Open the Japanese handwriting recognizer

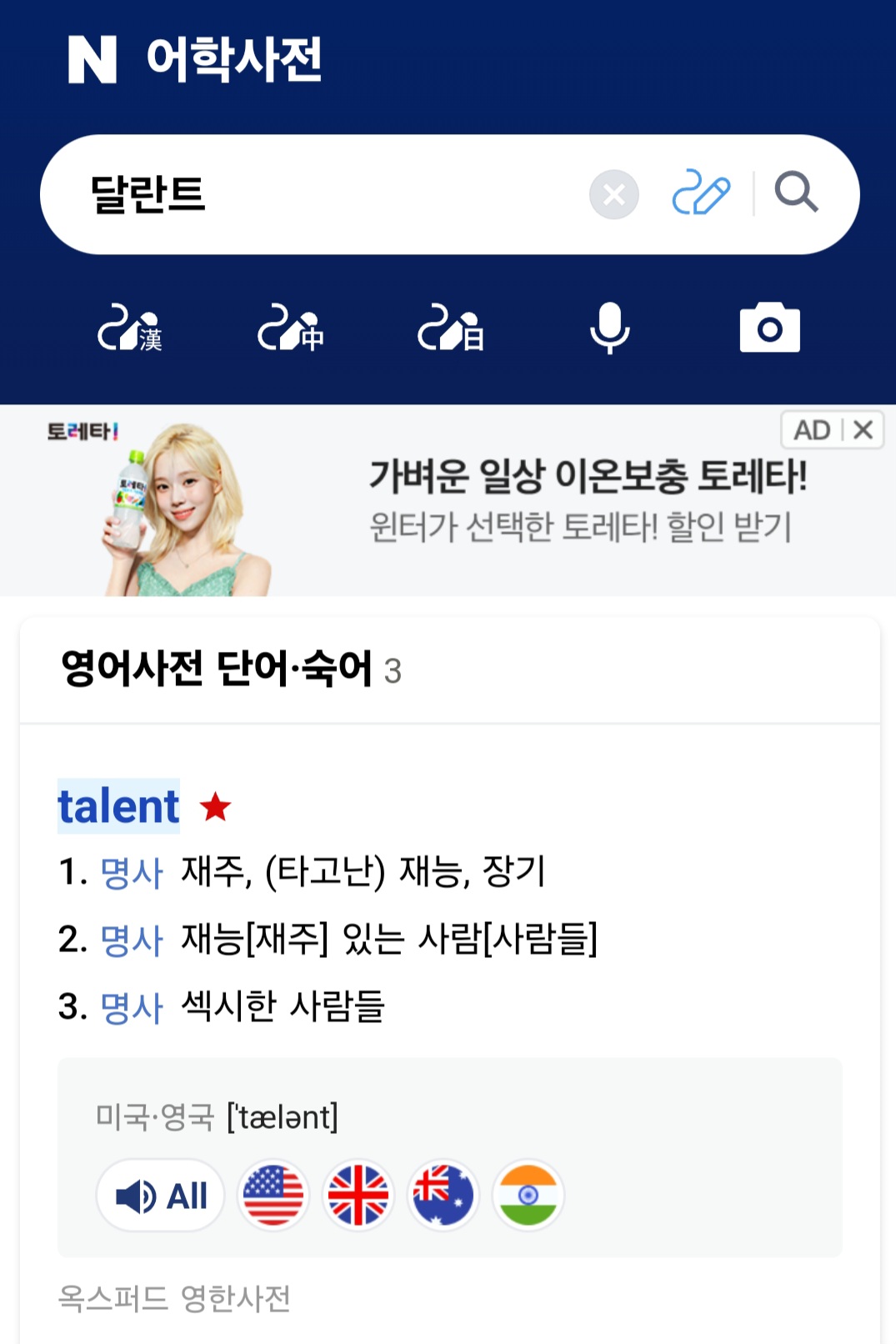coord(450,328)
